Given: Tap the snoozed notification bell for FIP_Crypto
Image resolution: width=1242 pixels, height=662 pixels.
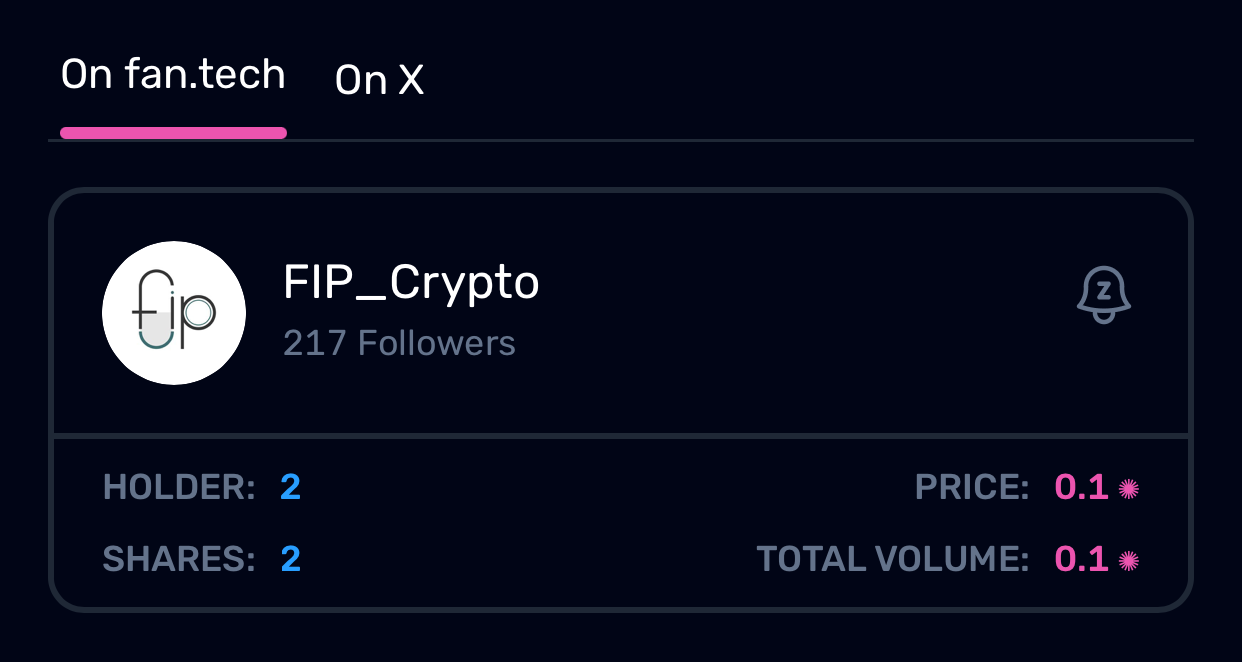Looking at the screenshot, I should [x=1103, y=295].
